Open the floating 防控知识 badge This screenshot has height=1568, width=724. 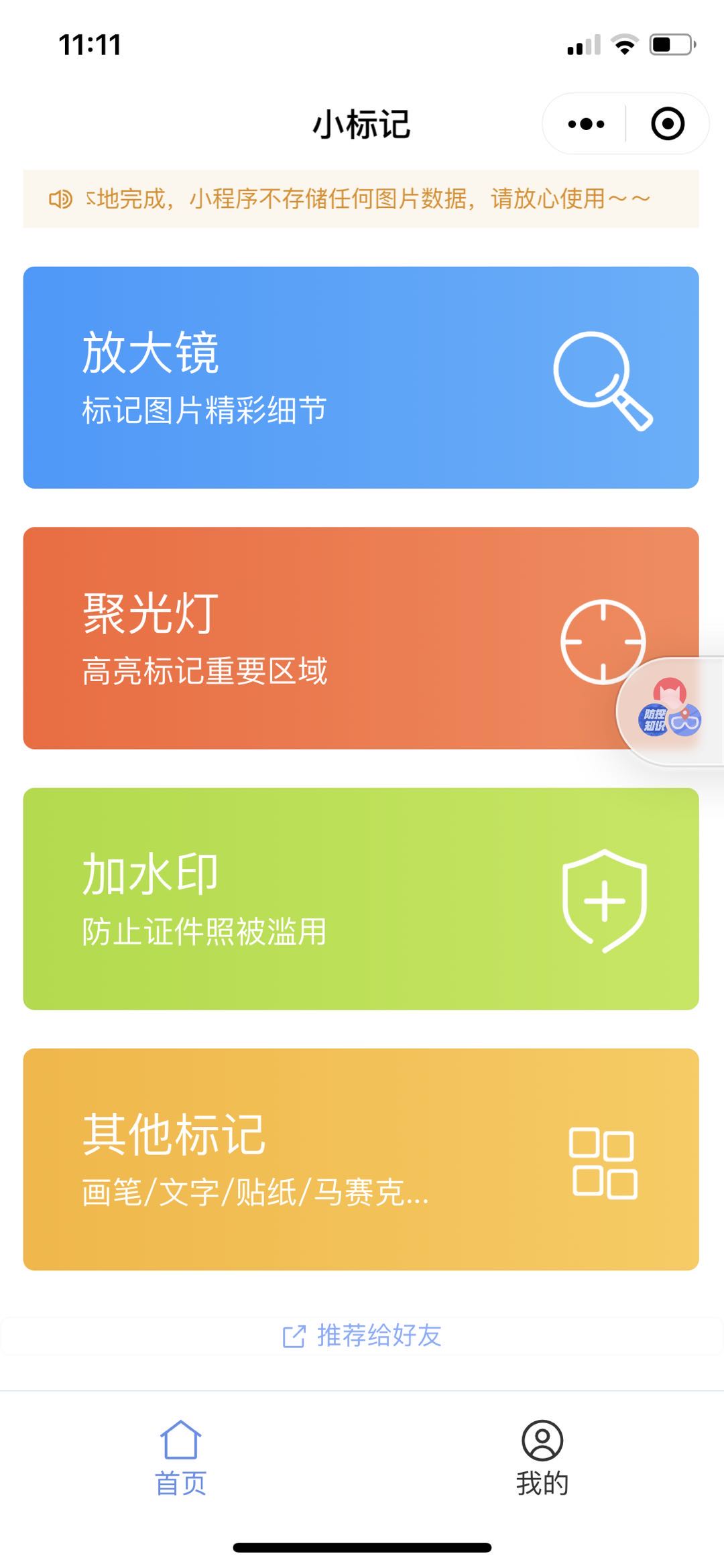(670, 712)
